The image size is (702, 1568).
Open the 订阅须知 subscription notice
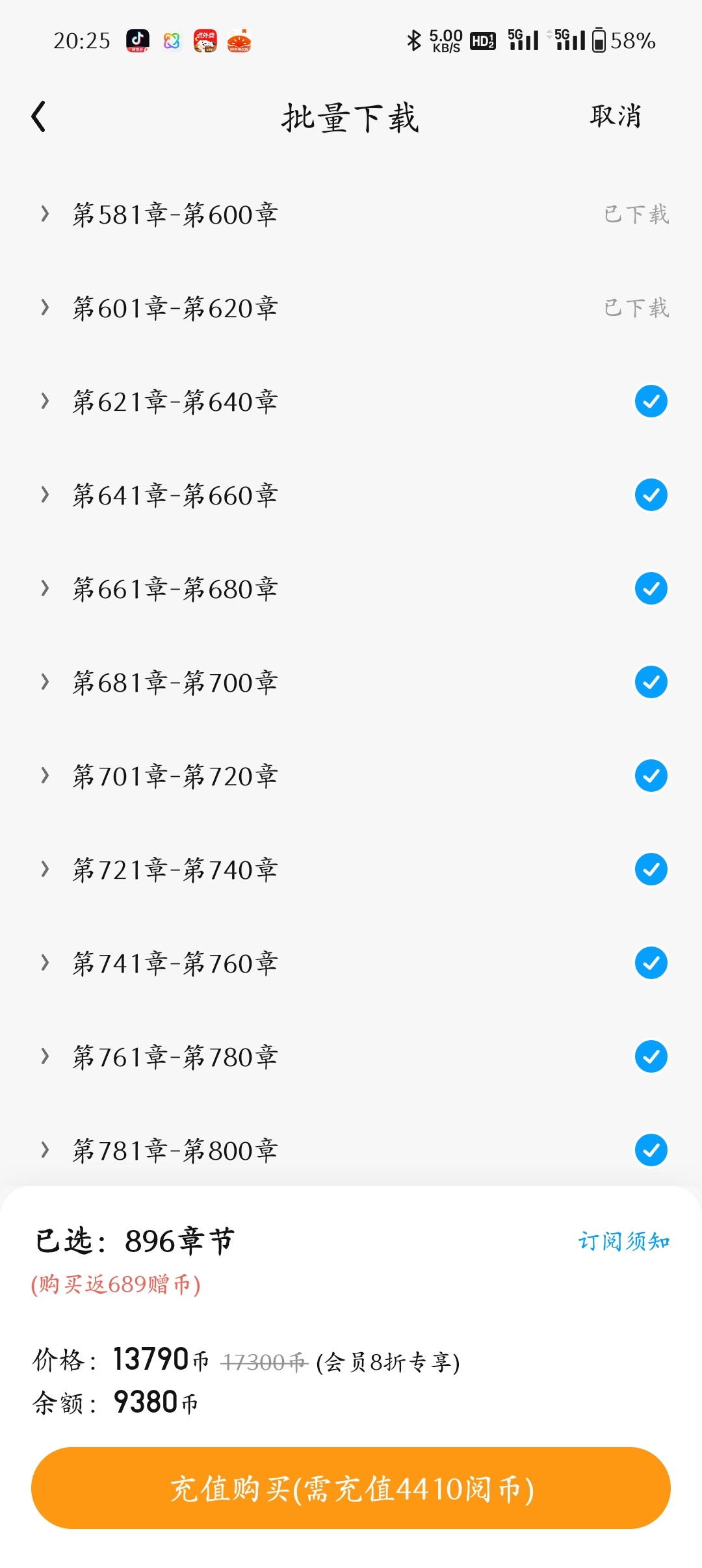[x=624, y=1241]
